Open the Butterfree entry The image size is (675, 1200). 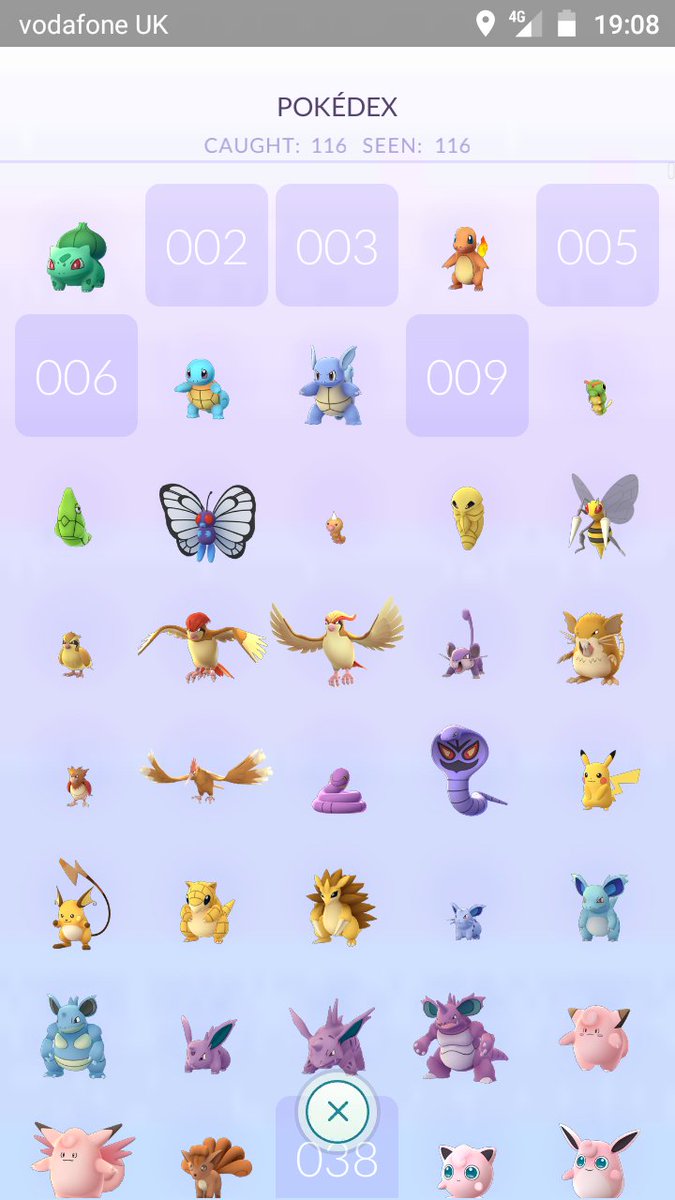pos(207,521)
